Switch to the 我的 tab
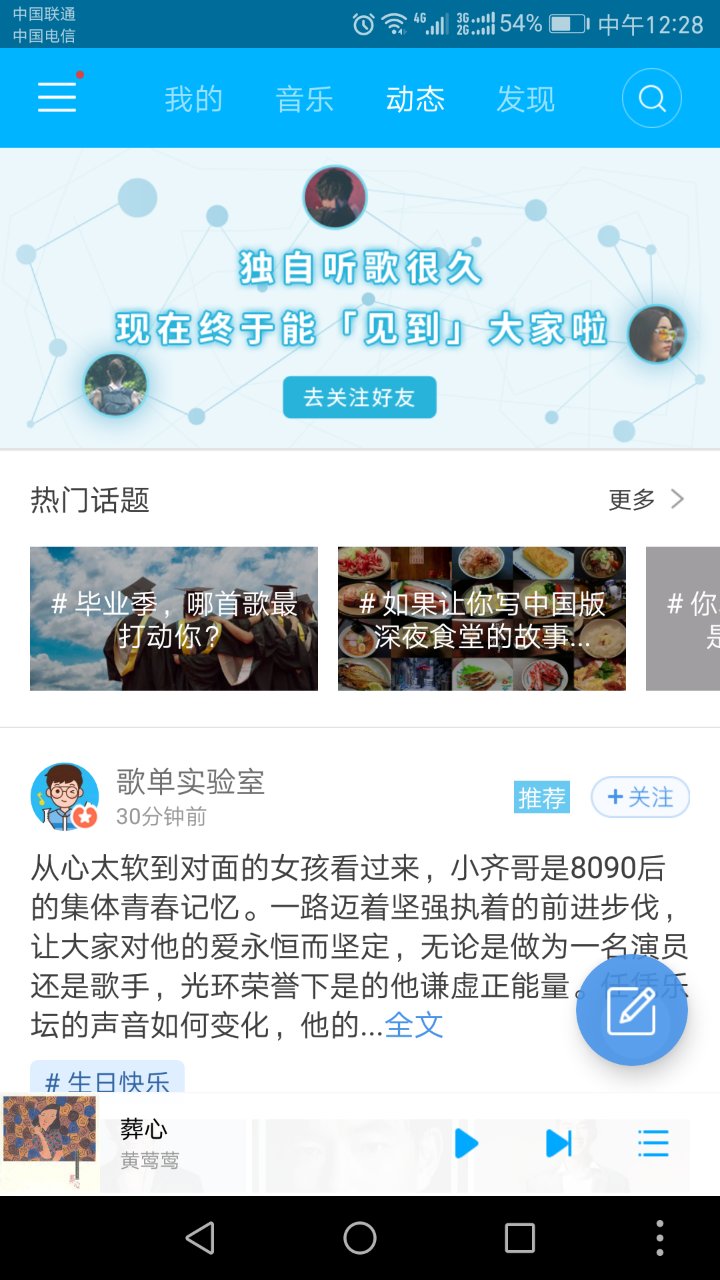720x1280 pixels. (196, 99)
